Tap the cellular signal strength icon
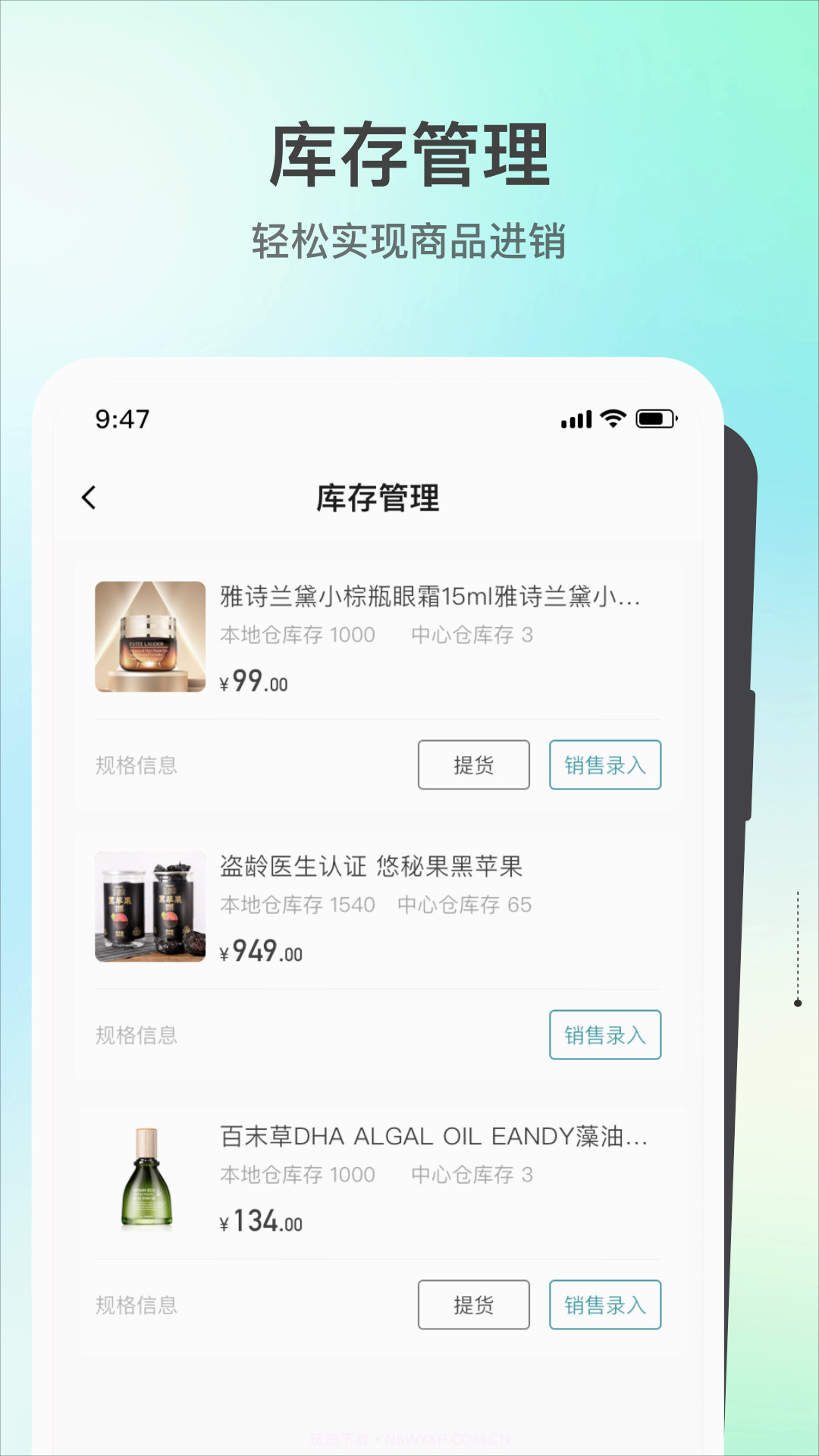 tap(576, 419)
